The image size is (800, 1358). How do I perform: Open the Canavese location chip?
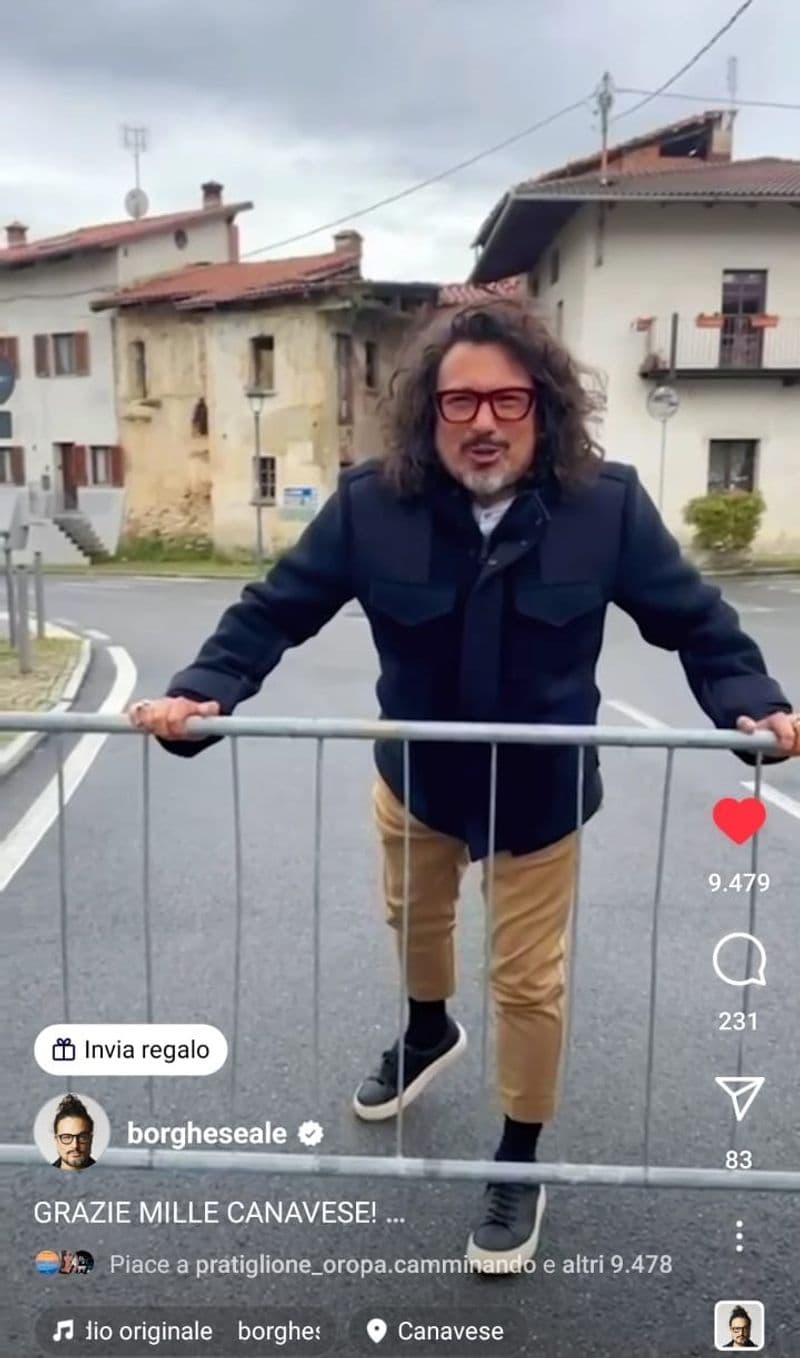[436, 1330]
